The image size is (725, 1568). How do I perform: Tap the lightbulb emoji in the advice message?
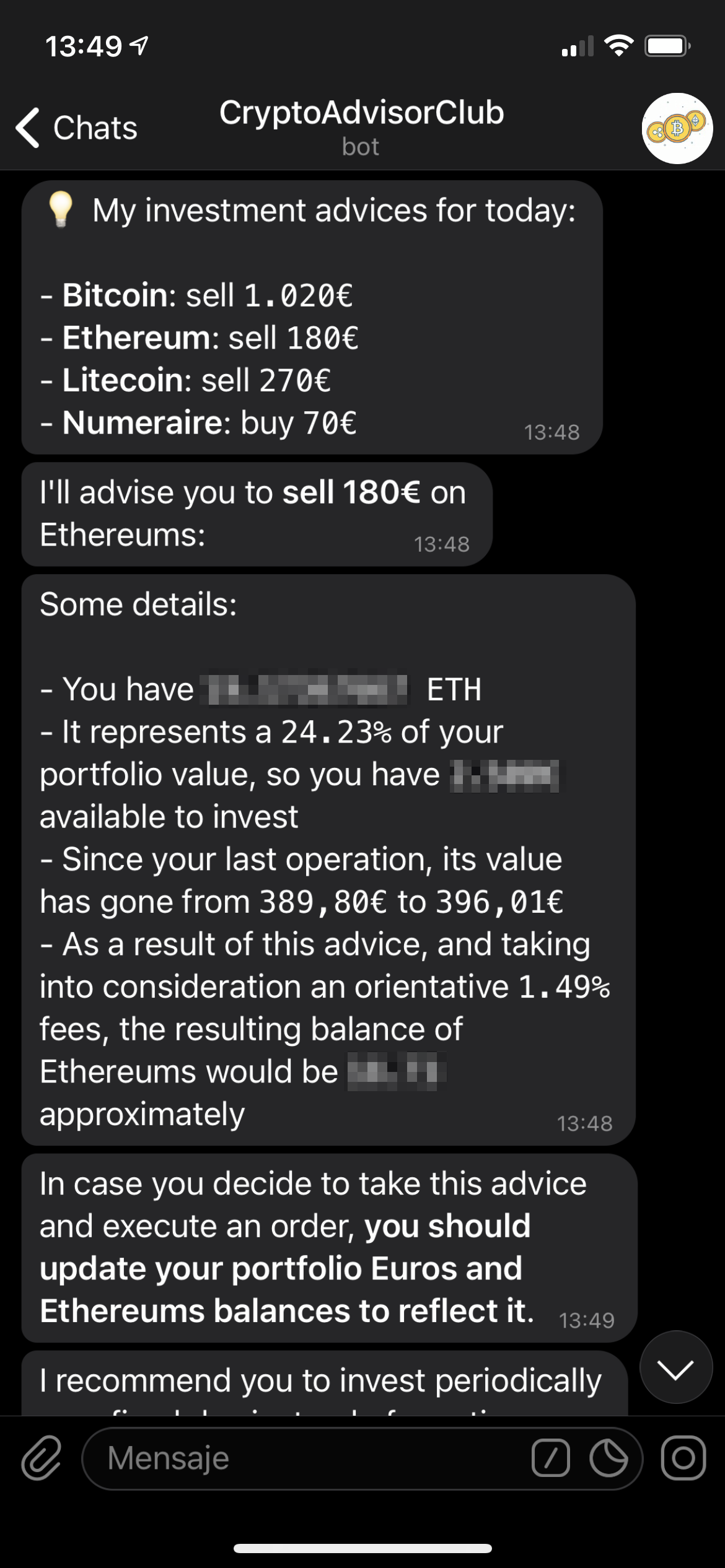point(60,208)
